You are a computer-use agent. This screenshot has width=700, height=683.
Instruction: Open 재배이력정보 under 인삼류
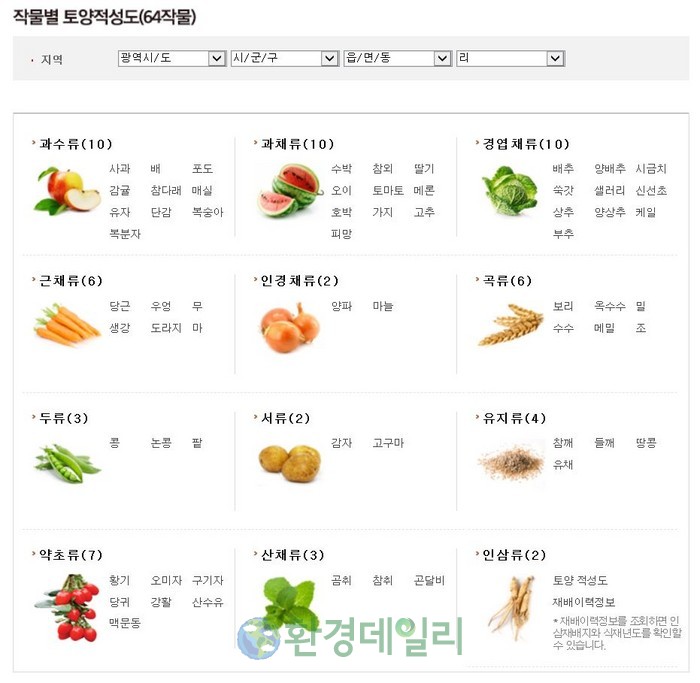583,602
